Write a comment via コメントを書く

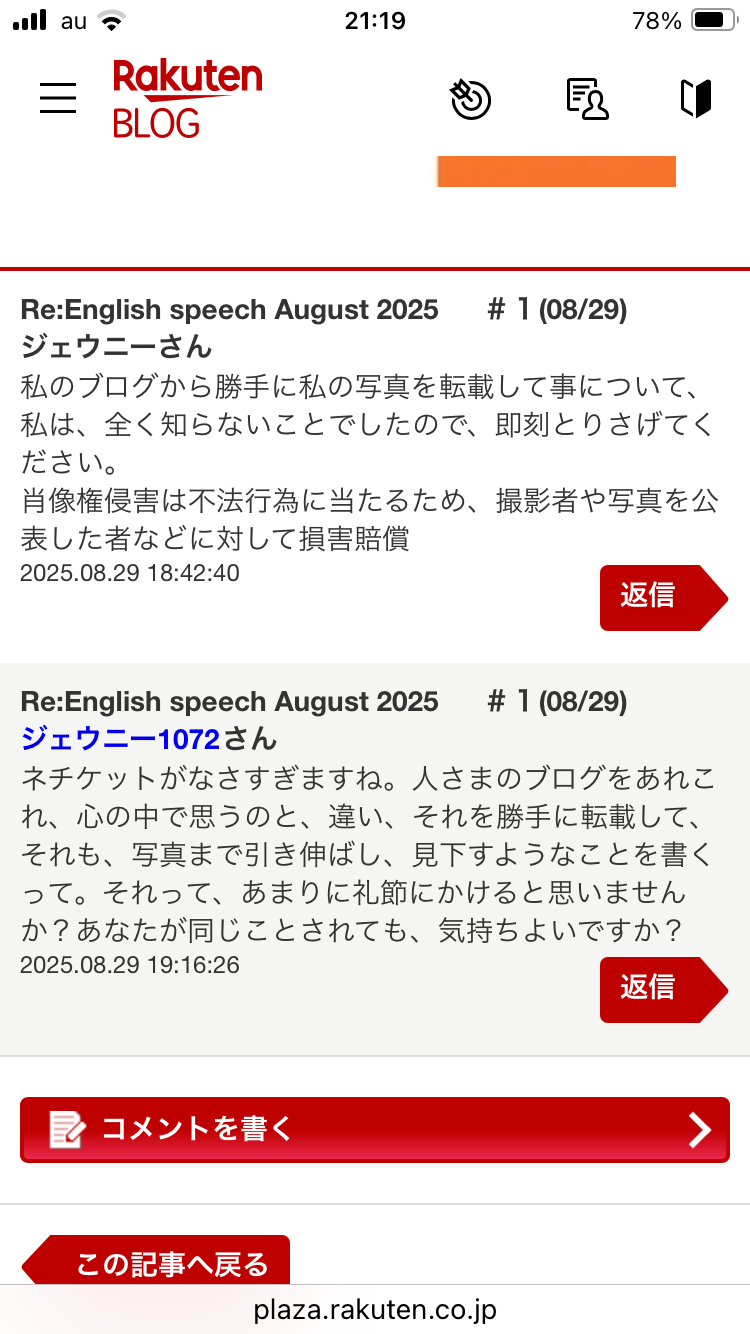(375, 1129)
